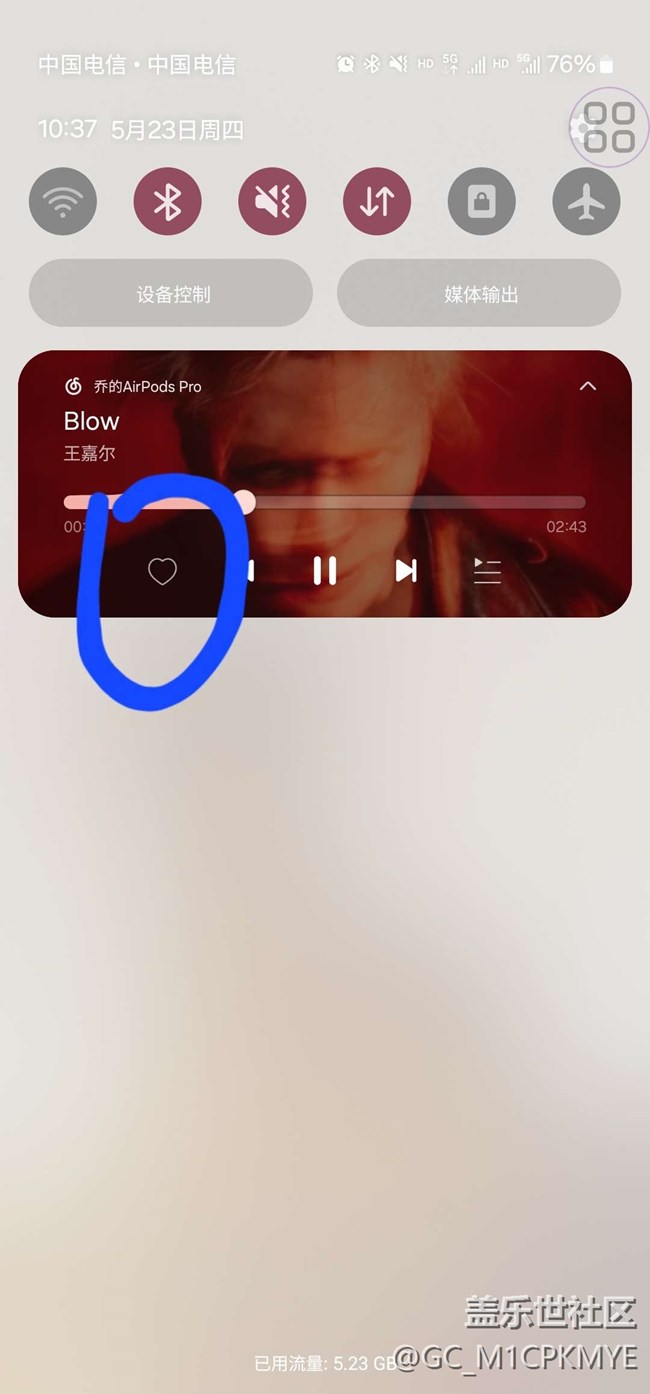Like the song Blow with the heart
The image size is (650, 1394).
(x=162, y=571)
